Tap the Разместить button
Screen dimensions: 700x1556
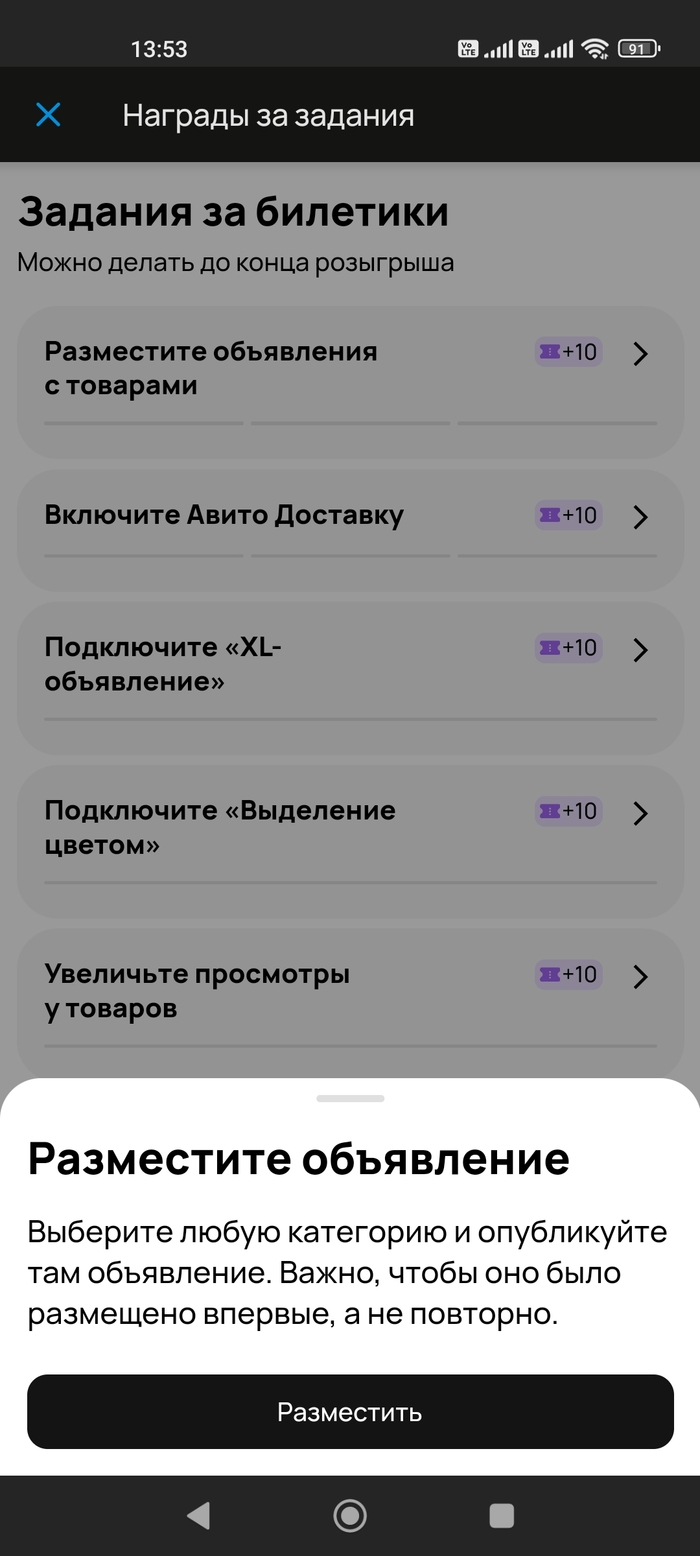pos(350,1411)
